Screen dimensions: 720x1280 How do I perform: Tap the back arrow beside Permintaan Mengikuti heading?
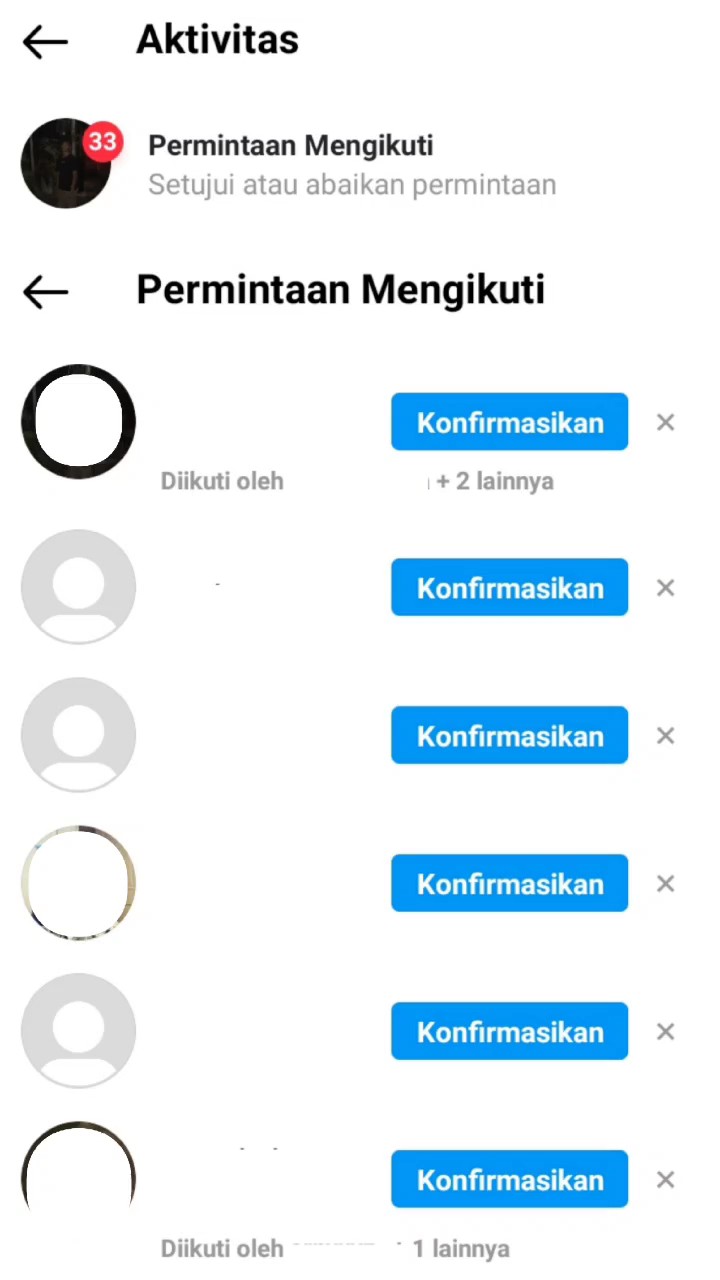point(45,292)
